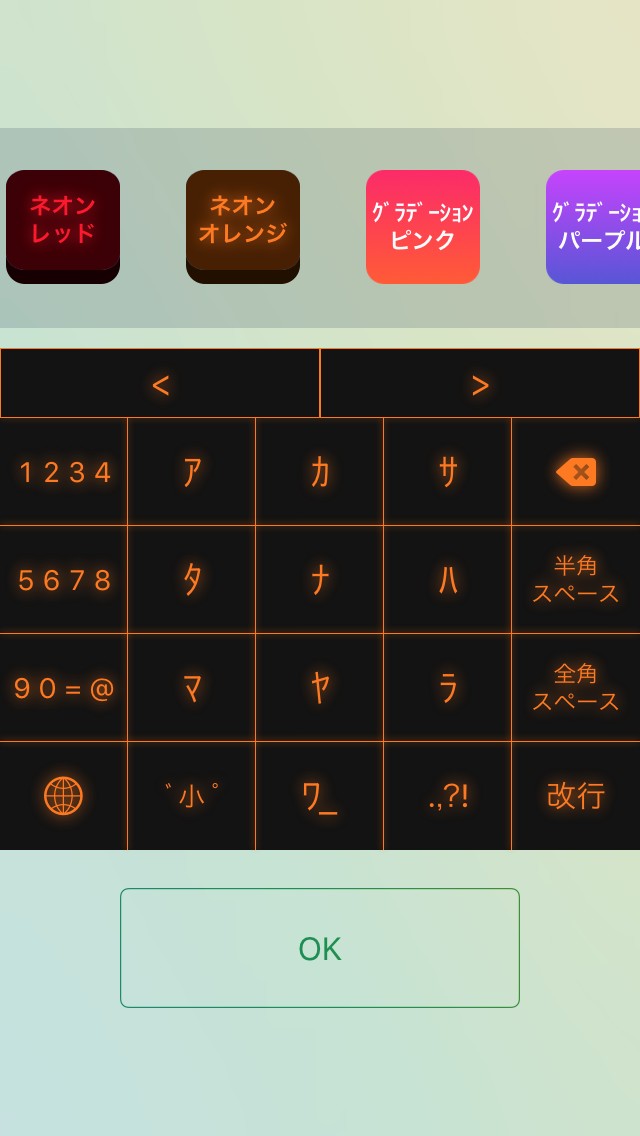Hit the backspace delete key
The width and height of the screenshot is (640, 1136).
click(x=576, y=472)
